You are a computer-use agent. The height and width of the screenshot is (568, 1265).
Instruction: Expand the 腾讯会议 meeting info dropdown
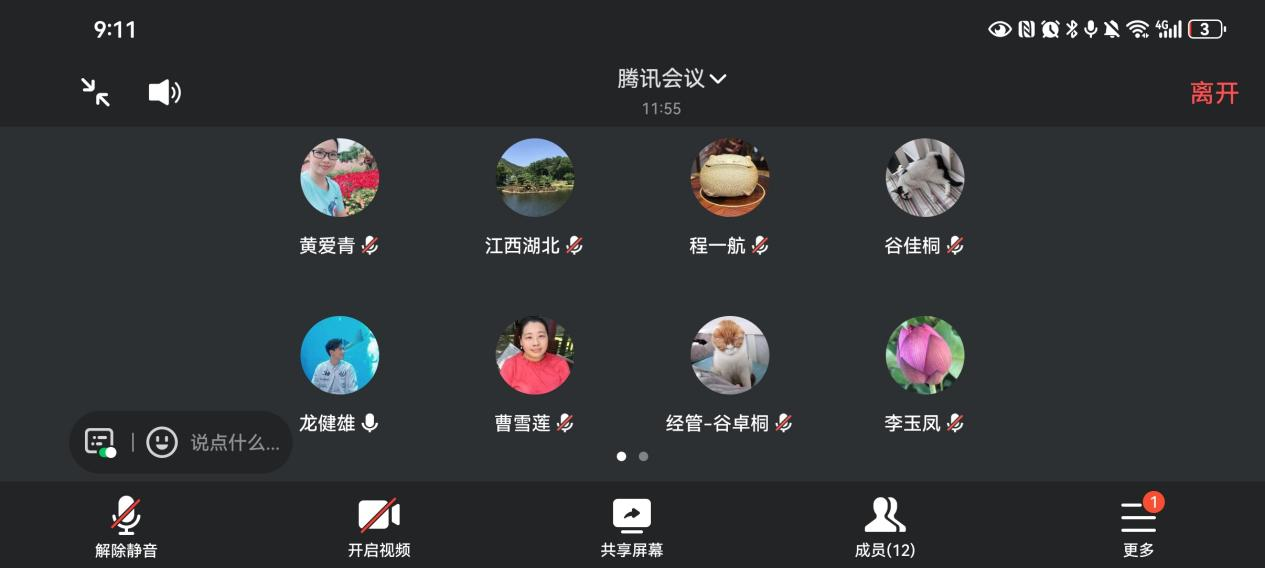click(671, 79)
